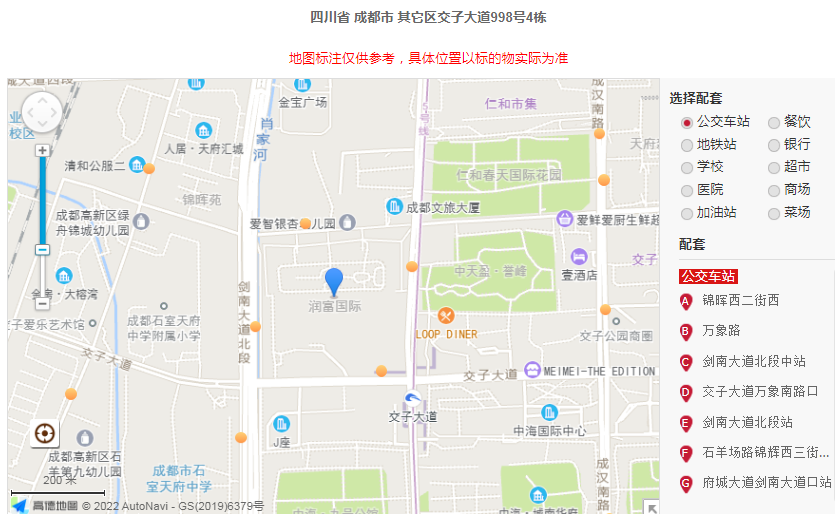This screenshot has width=835, height=514.
Task: Pick the 加油站 radio option
Action: pos(687,213)
